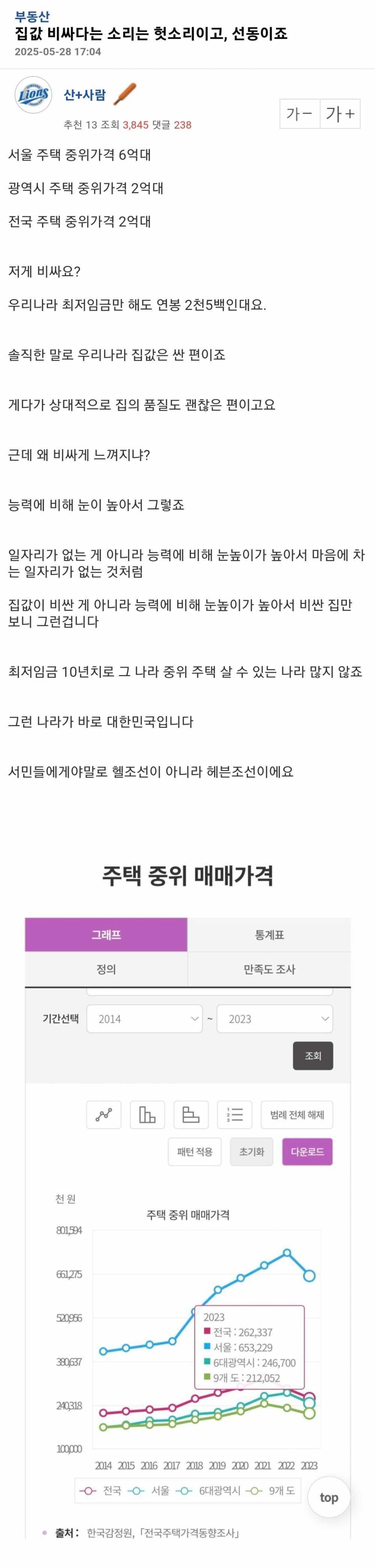Open author 산+사람's profile

85,95
